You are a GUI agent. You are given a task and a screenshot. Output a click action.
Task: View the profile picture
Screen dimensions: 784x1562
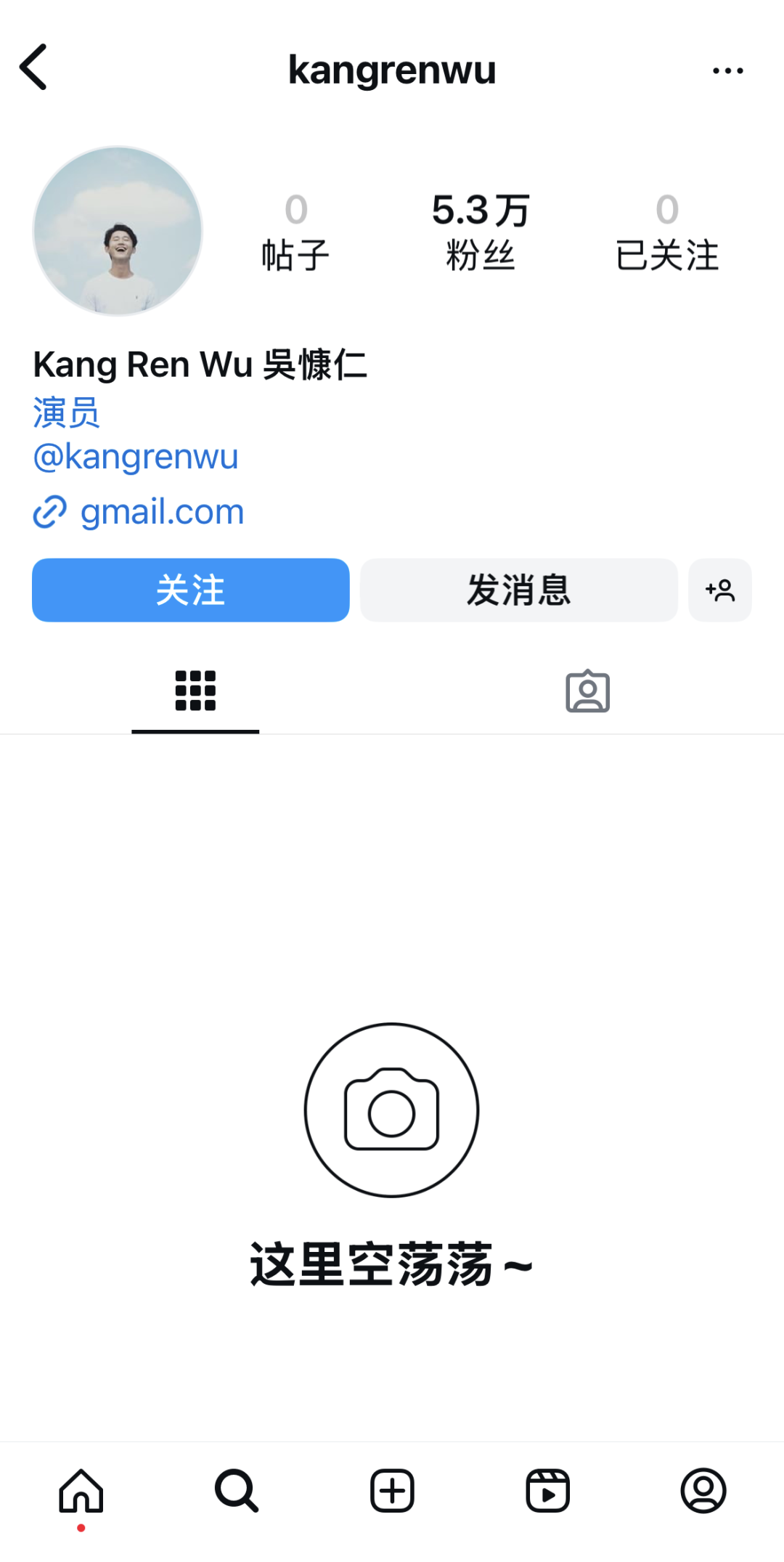(118, 231)
